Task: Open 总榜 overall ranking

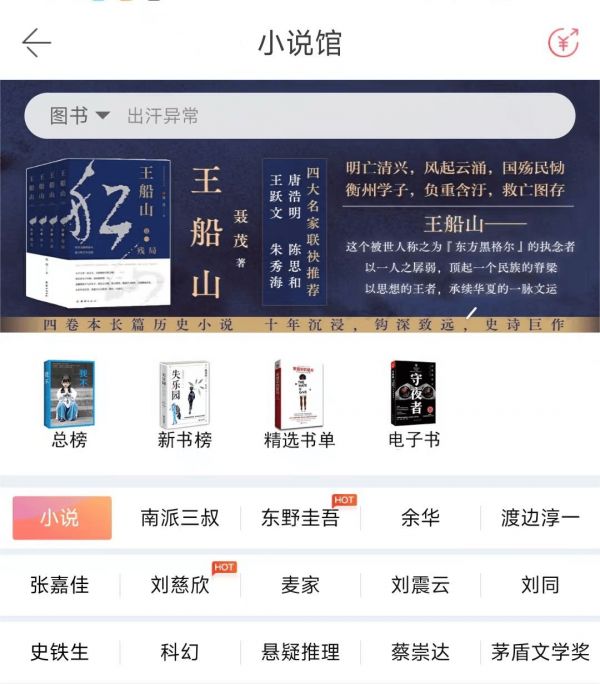Action: [x=69, y=405]
